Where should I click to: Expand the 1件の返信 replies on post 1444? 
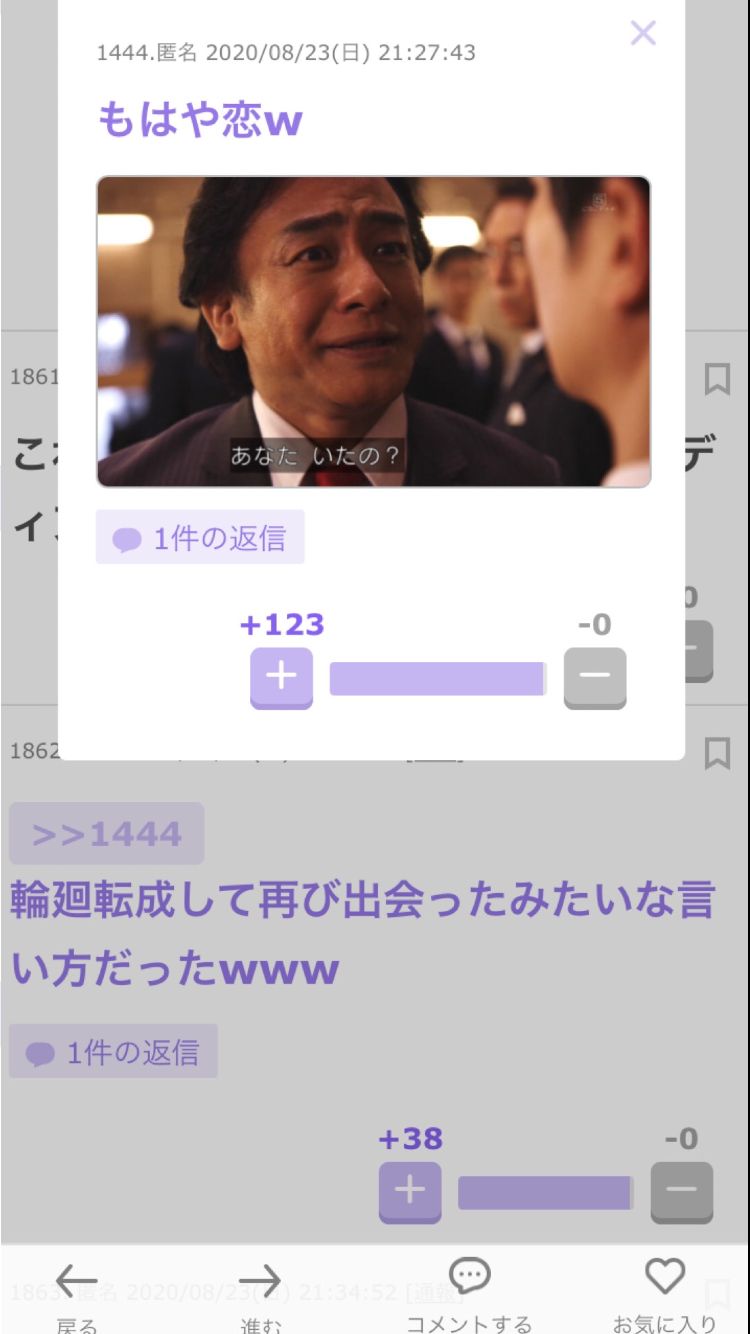pyautogui.click(x=200, y=538)
